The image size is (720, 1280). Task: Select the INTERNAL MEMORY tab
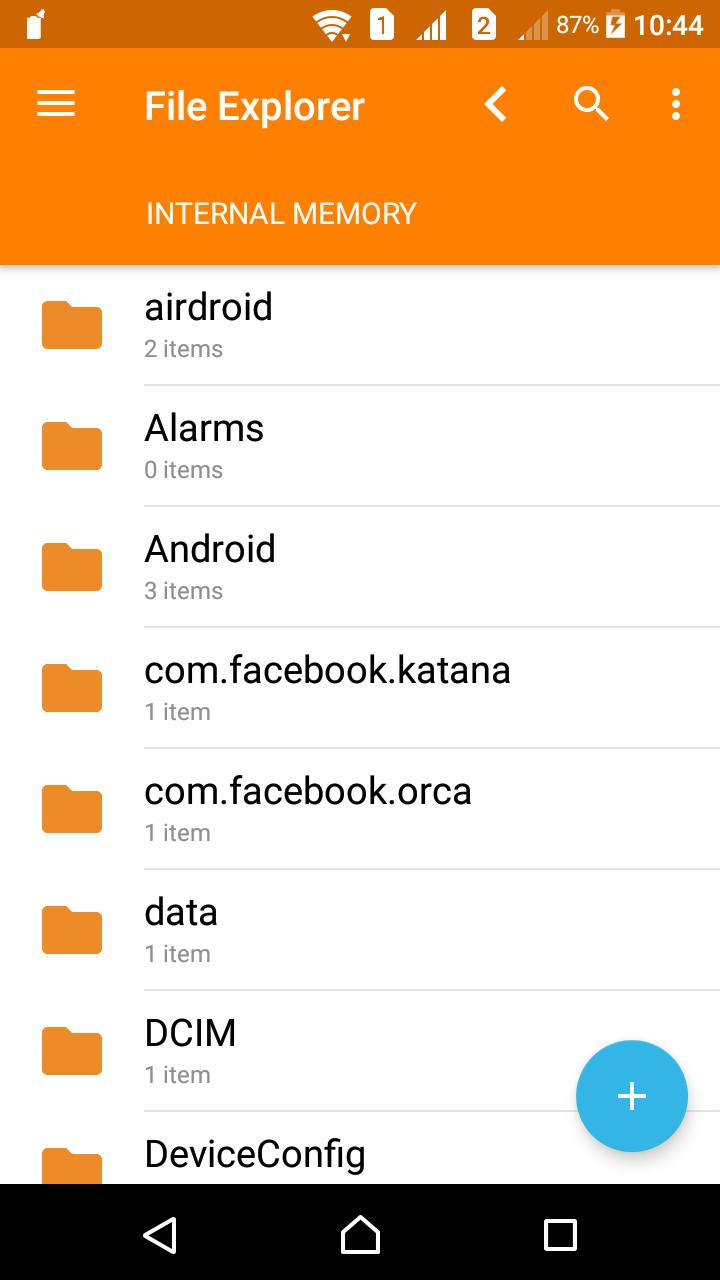[281, 213]
